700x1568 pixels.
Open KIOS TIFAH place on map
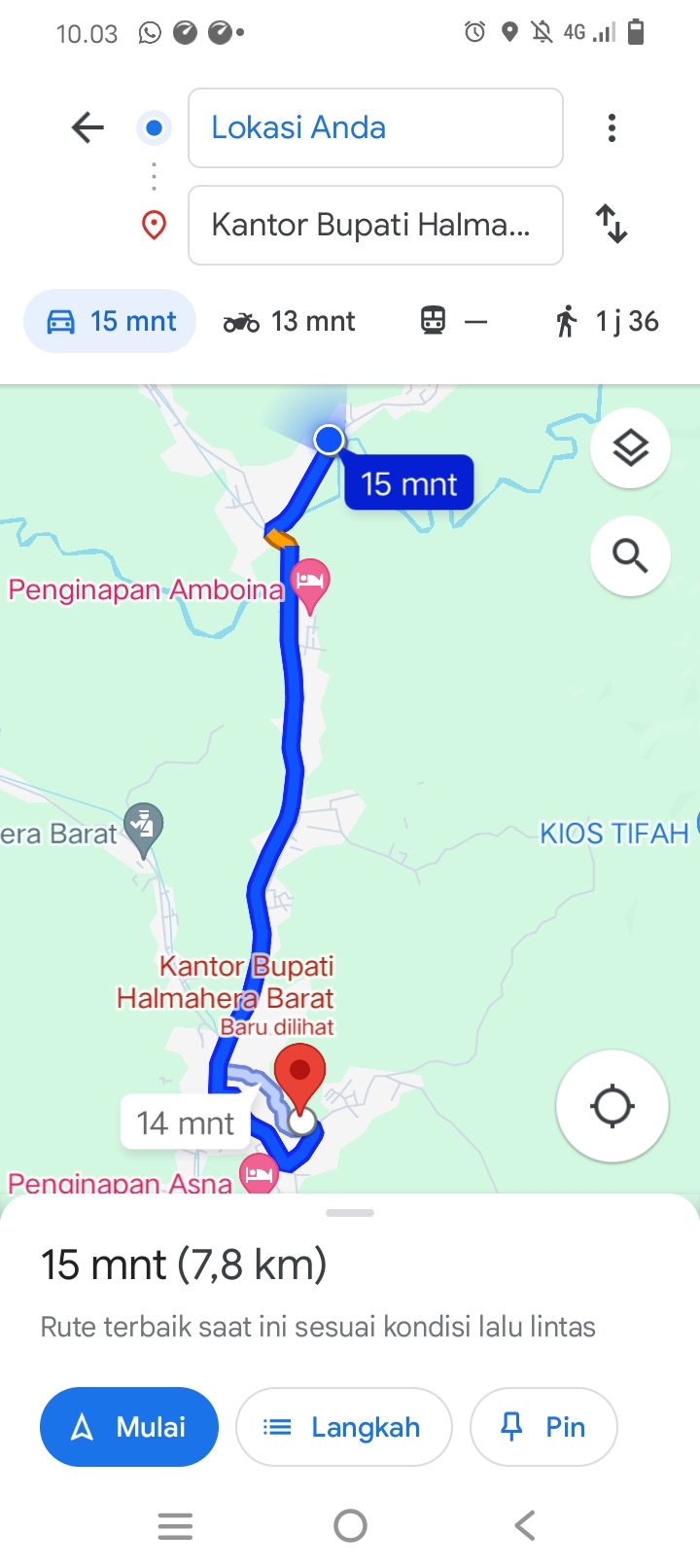point(614,834)
